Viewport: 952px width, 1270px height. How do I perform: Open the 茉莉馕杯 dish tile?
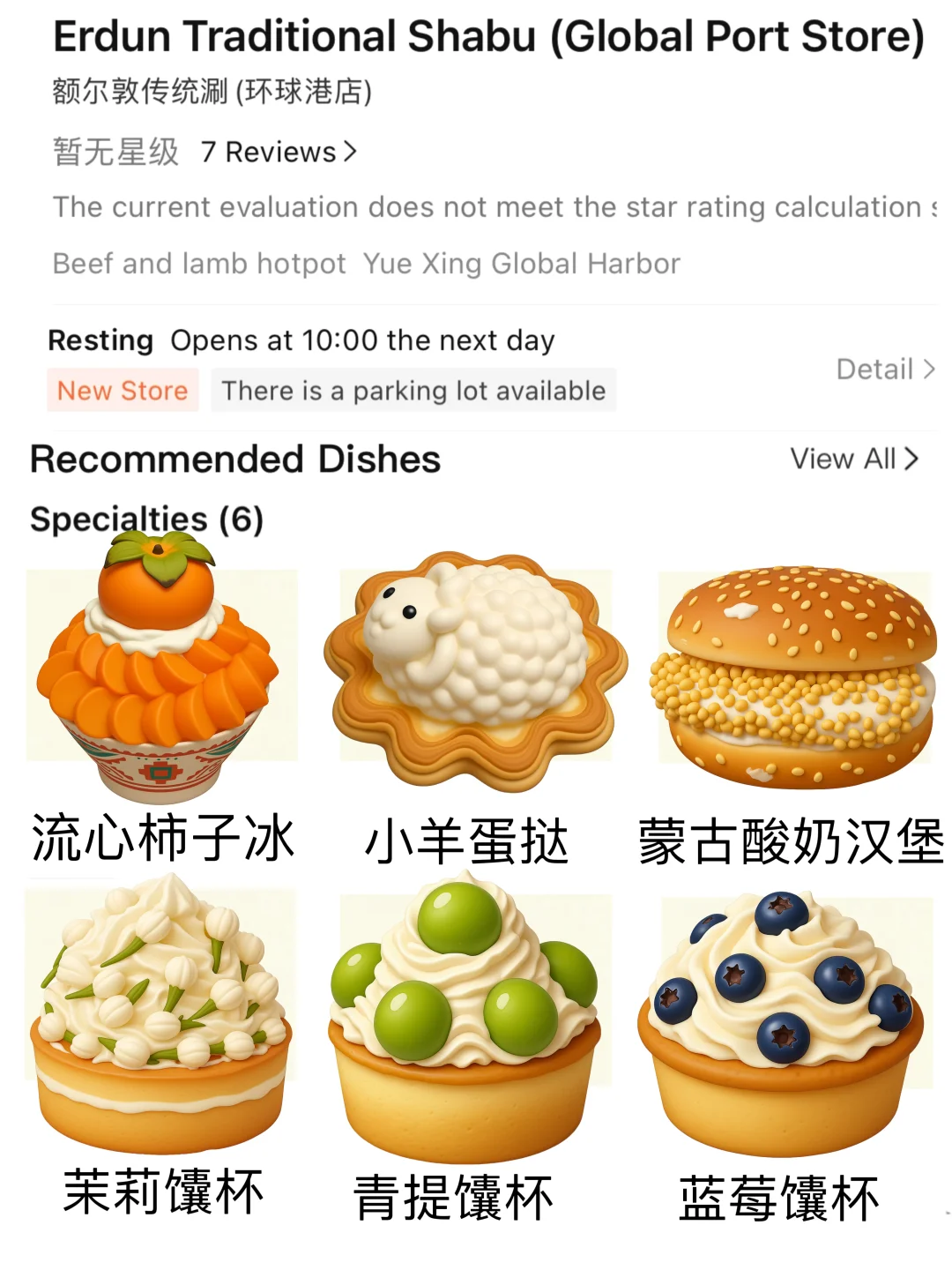162,1014
